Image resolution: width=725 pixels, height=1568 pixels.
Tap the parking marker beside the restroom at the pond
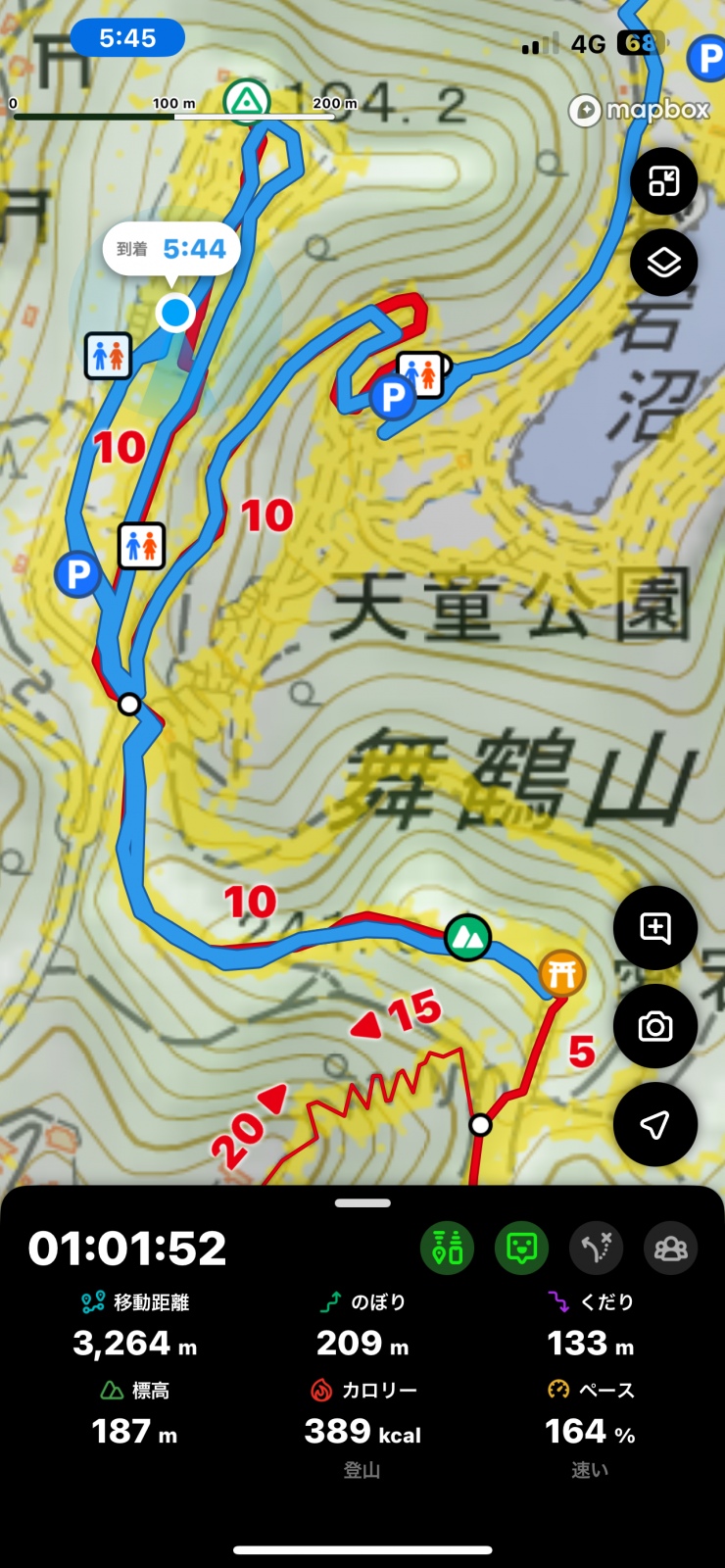coord(393,397)
